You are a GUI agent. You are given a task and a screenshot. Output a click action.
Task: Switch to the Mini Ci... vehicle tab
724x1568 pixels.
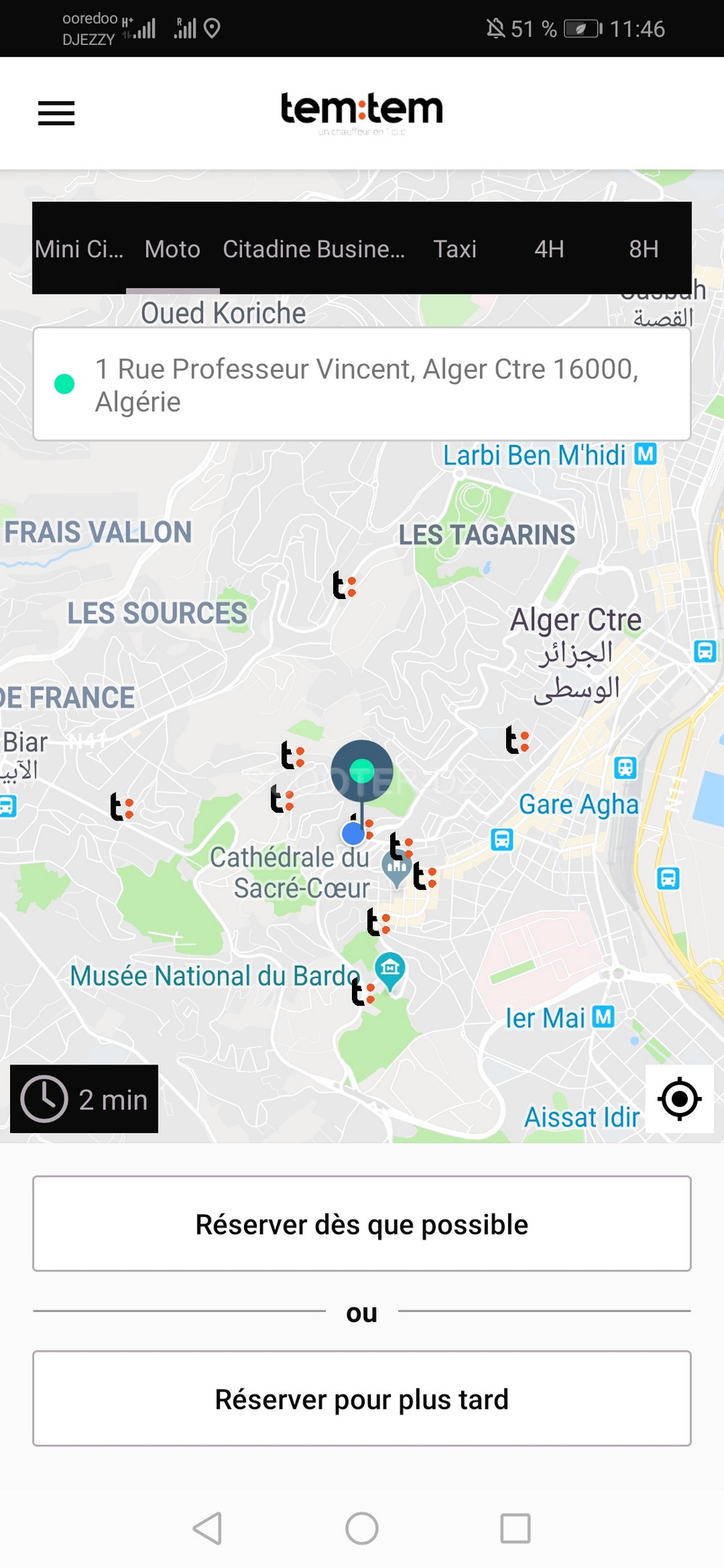pyautogui.click(x=78, y=249)
